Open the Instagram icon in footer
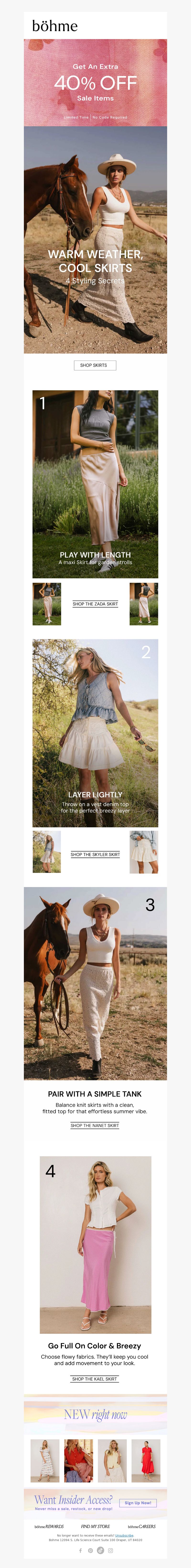Viewport: 191px width, 1568px height. [x=111, y=1550]
